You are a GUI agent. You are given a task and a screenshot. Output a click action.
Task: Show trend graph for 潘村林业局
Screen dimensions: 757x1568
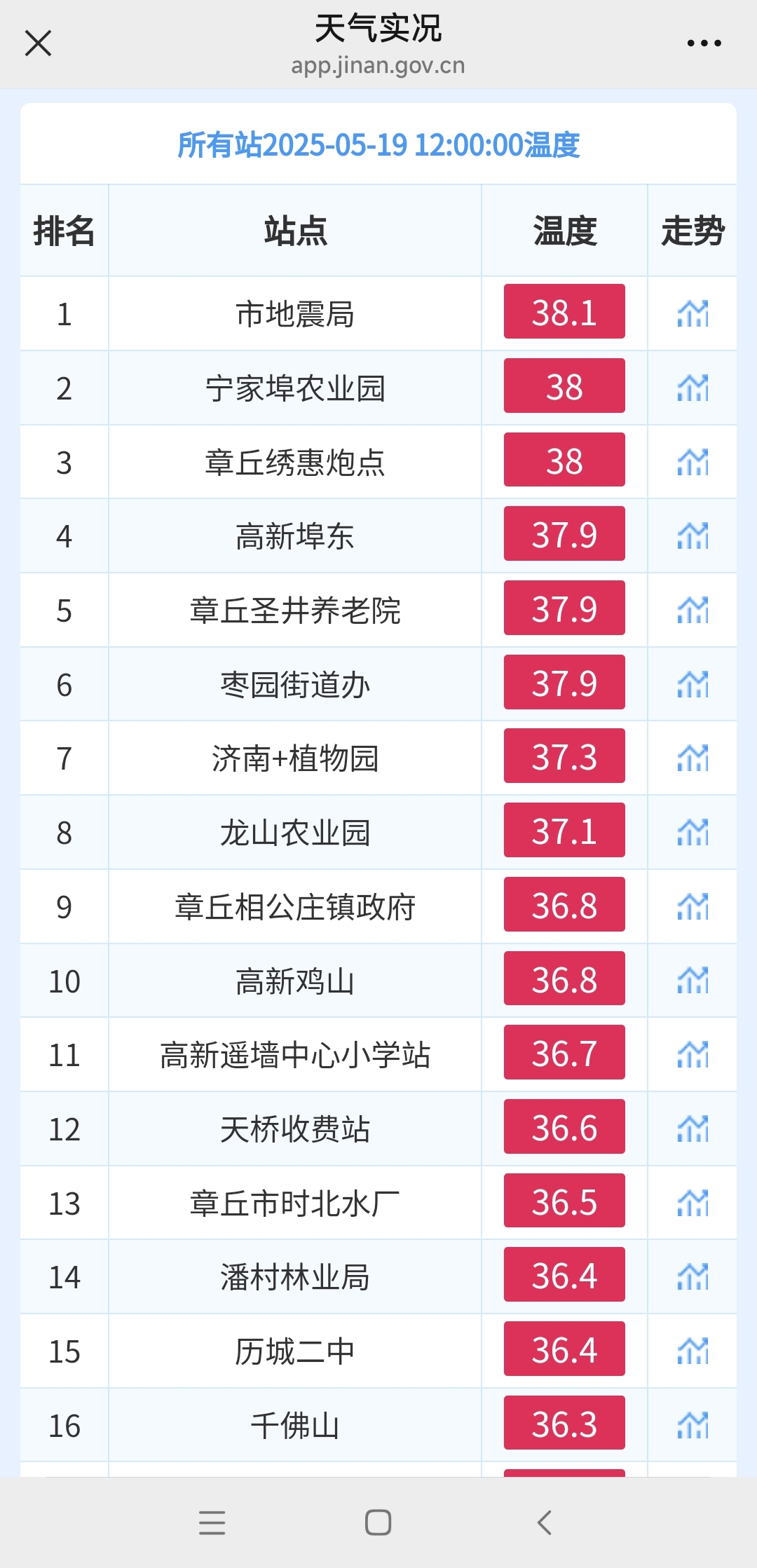click(x=693, y=1277)
